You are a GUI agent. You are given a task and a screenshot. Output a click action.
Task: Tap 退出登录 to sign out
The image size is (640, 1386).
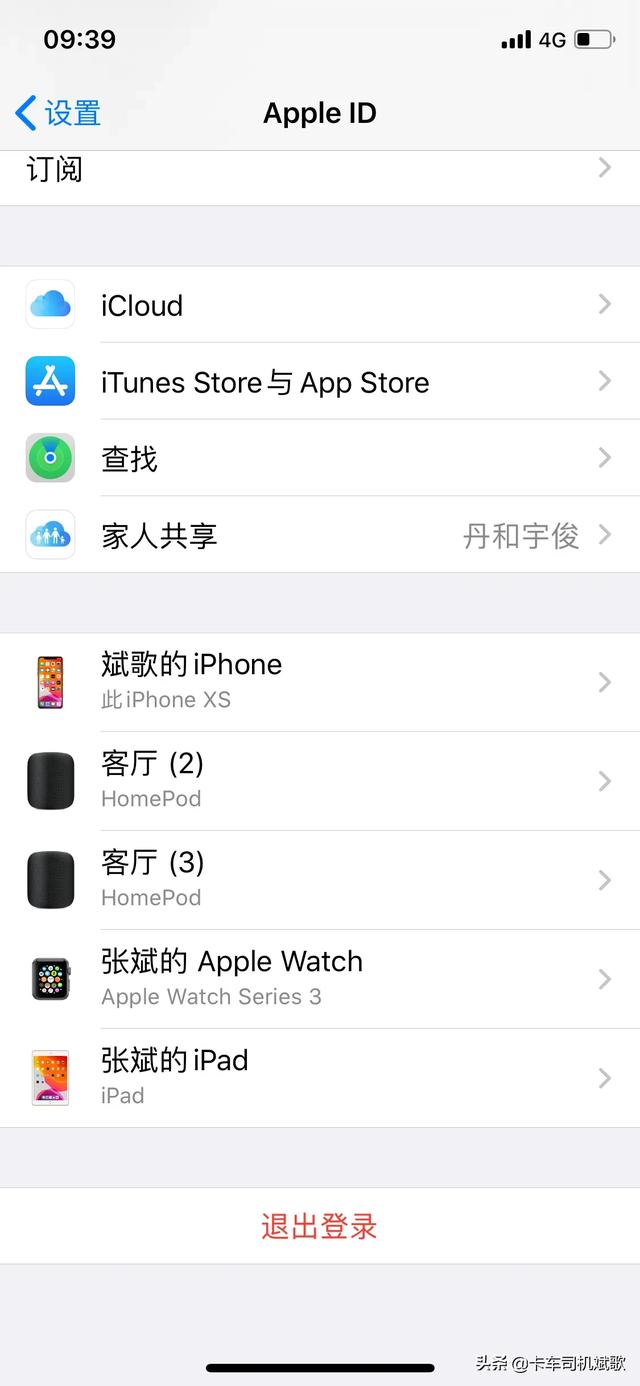[320, 1226]
